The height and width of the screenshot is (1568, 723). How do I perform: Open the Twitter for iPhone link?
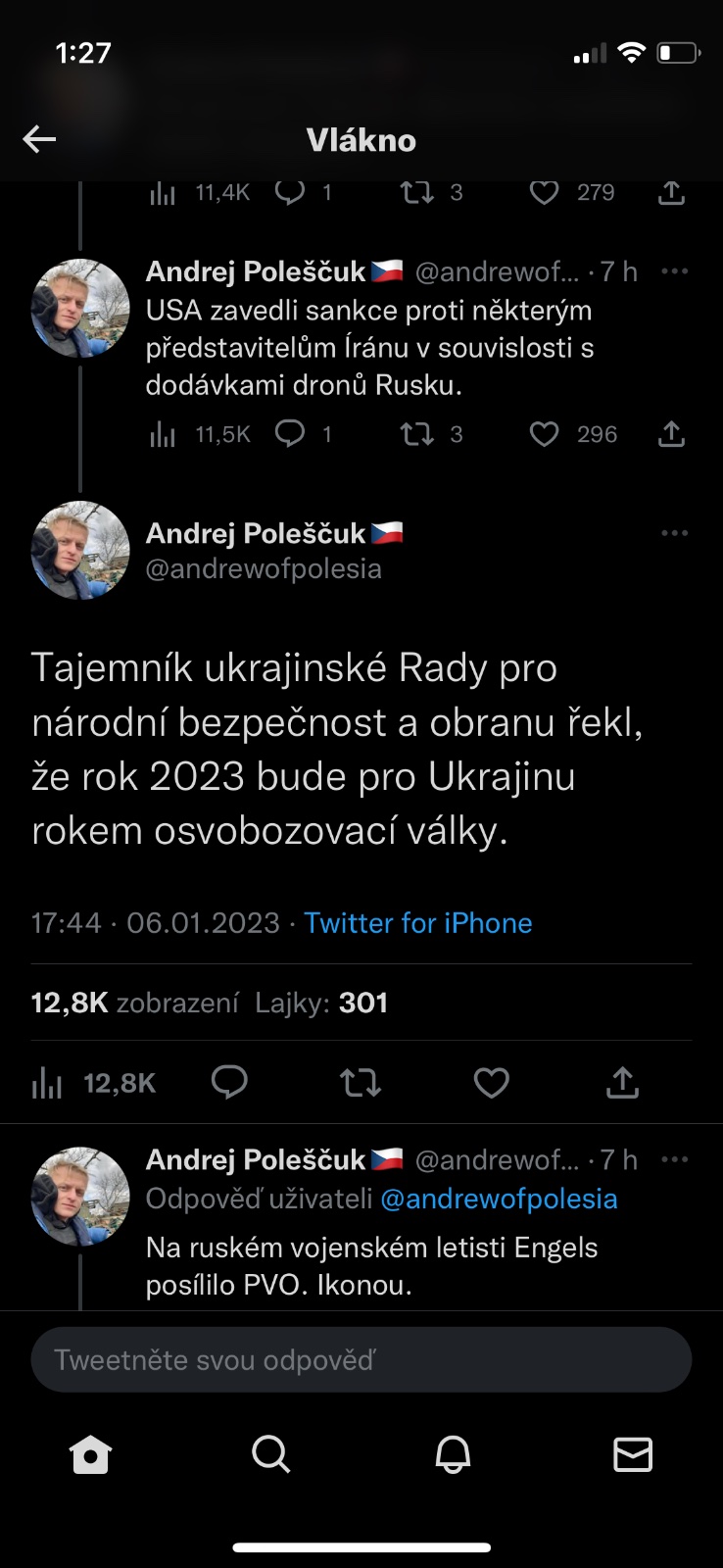tap(417, 923)
